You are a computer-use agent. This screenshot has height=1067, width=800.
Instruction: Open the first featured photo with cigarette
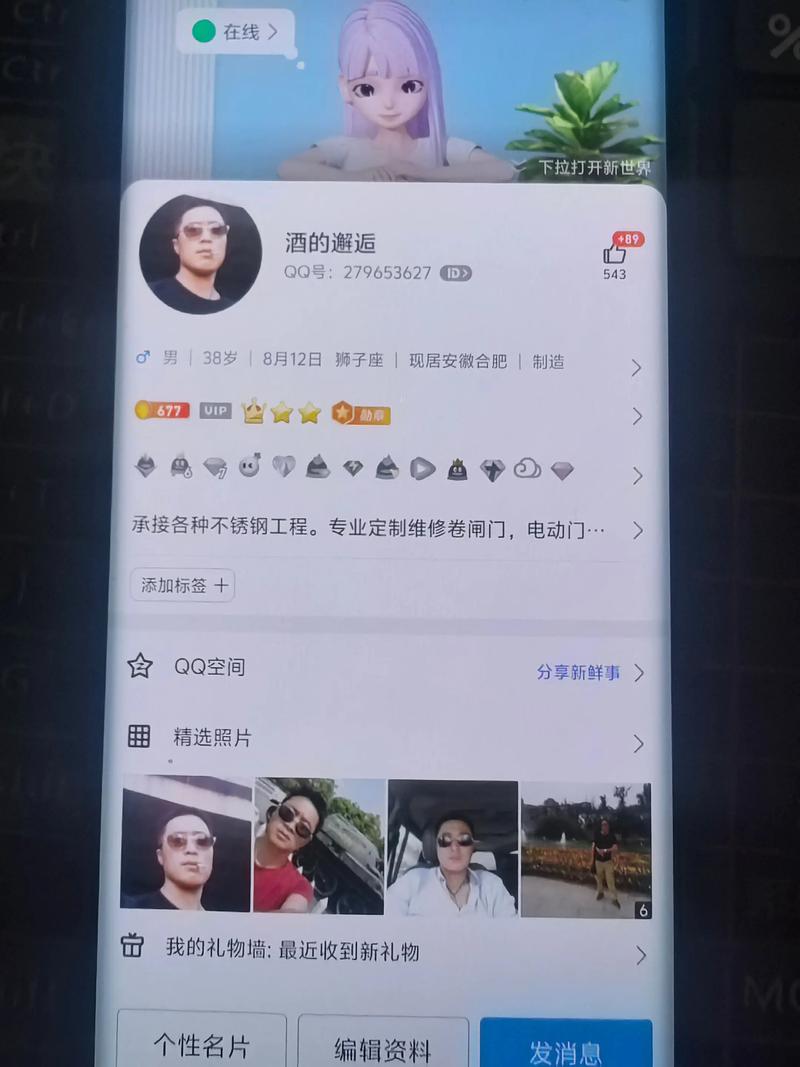[x=186, y=844]
